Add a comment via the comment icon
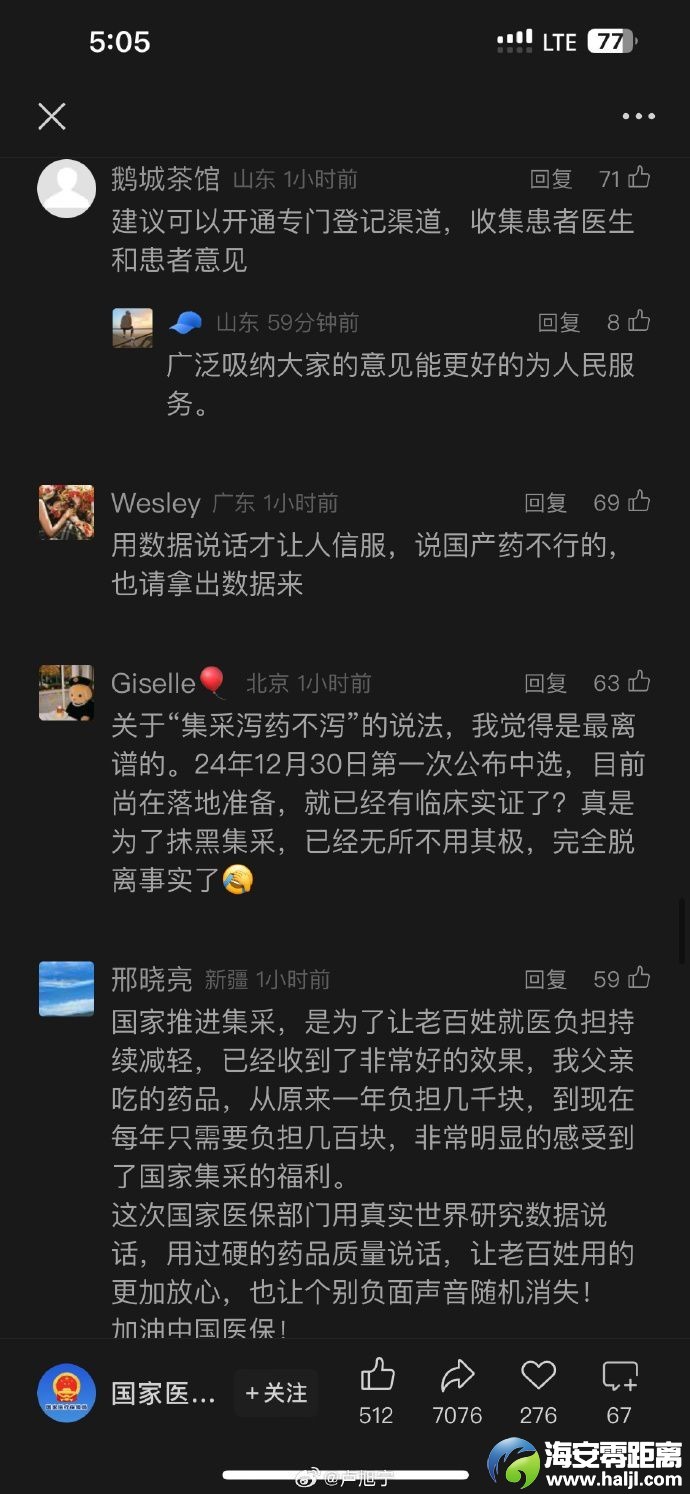Screen dimensions: 690x1494 620,1377
